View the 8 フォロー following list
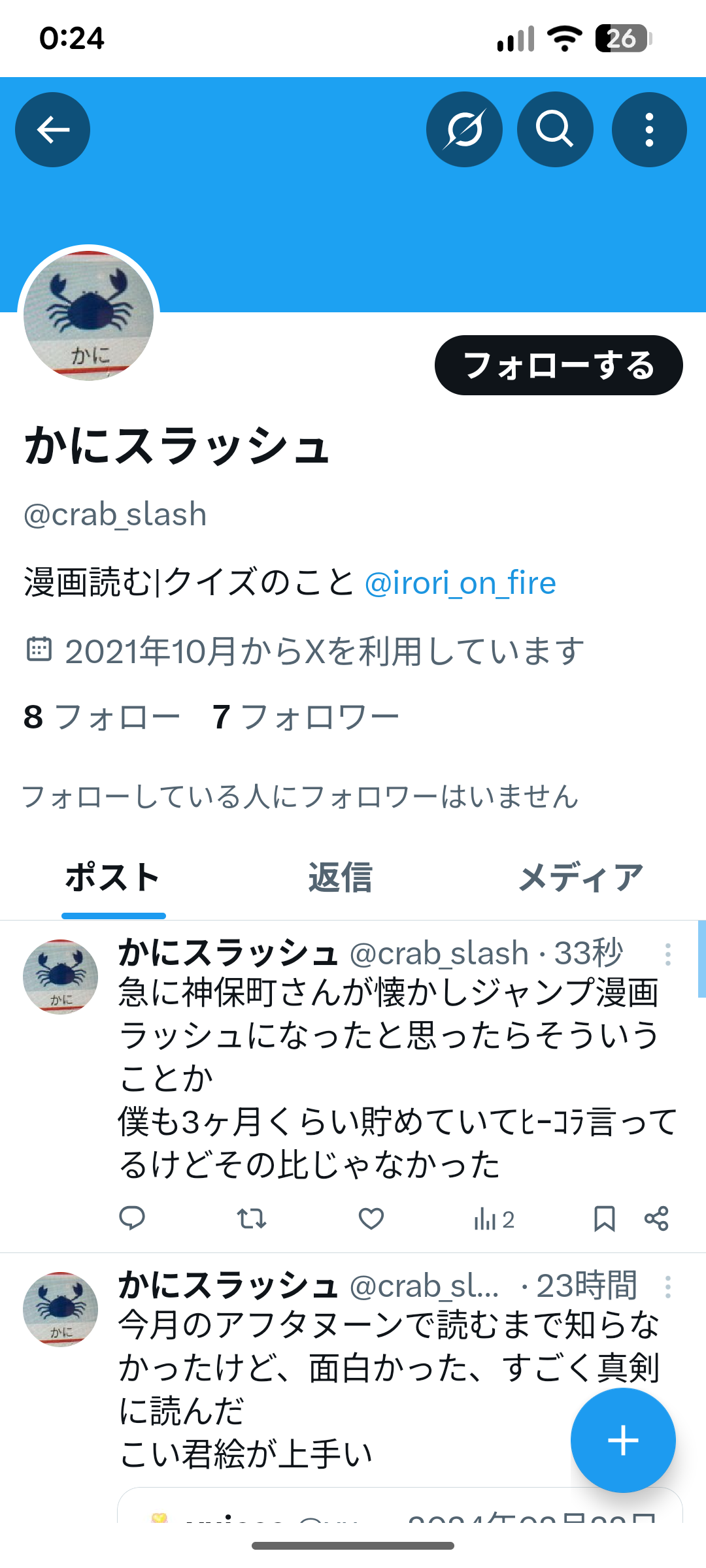Screen dimensions: 706x1568 coord(101,717)
